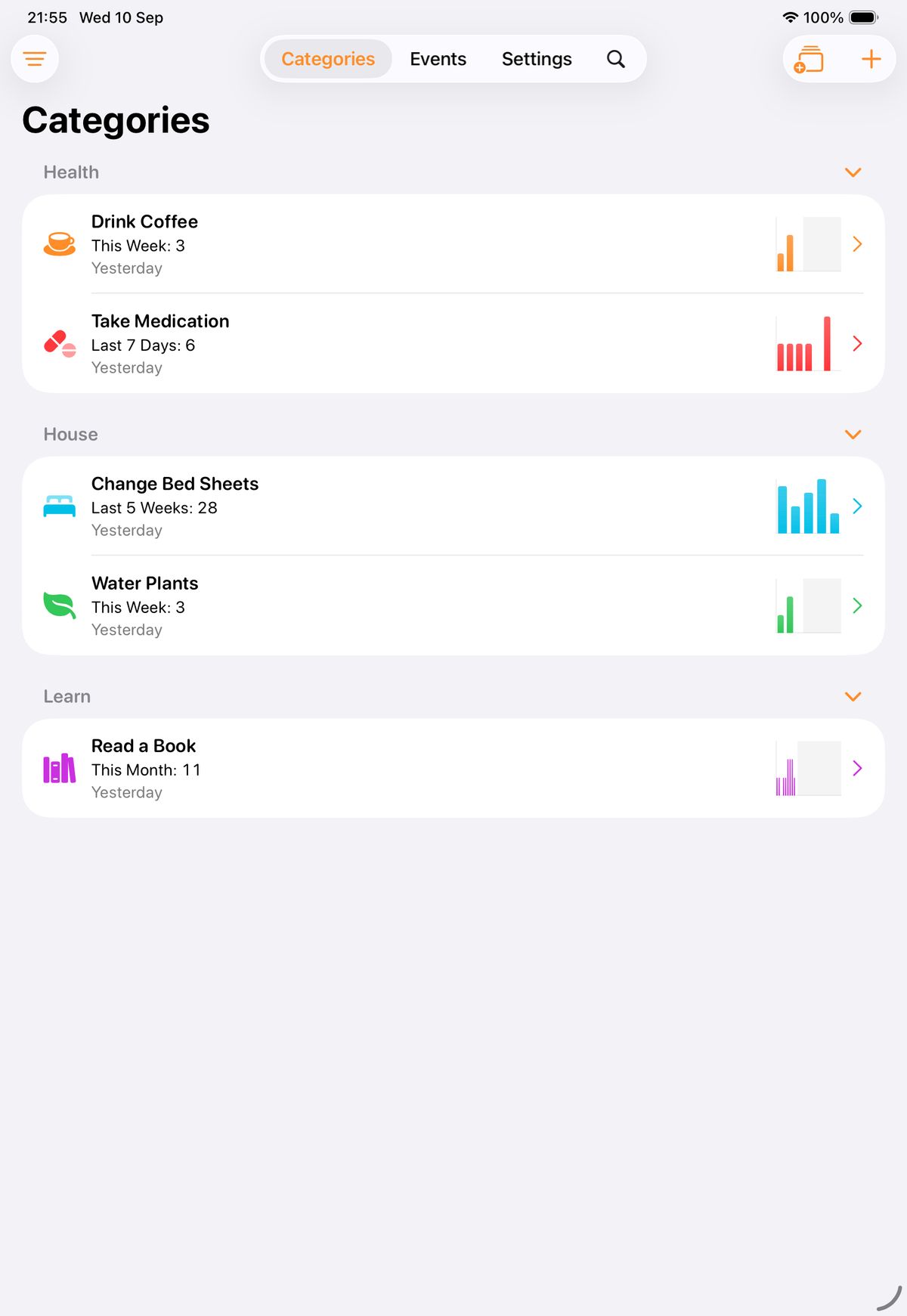Open the Take Medication category
The image size is (907, 1316).
pos(453,344)
